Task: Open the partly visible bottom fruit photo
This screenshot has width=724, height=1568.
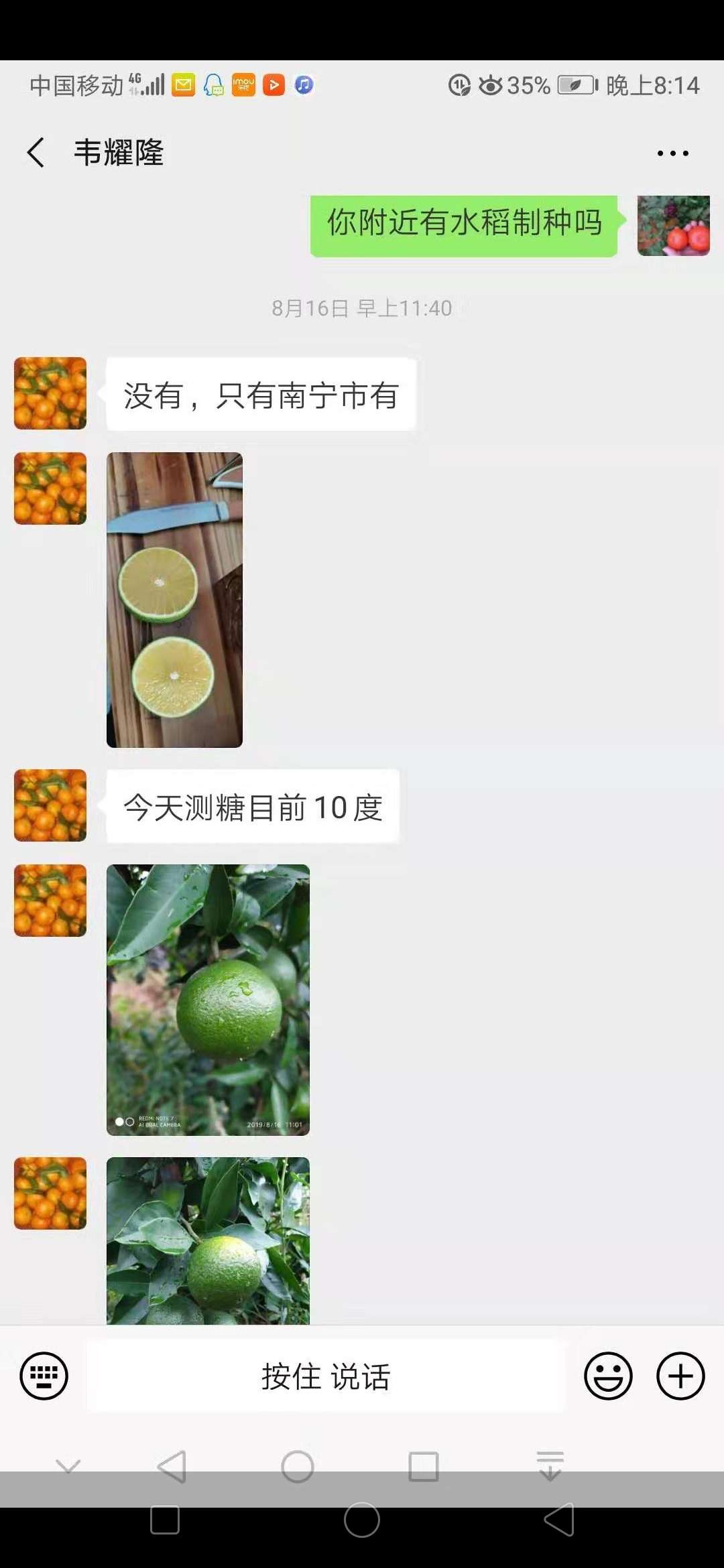Action: click(x=208, y=1240)
